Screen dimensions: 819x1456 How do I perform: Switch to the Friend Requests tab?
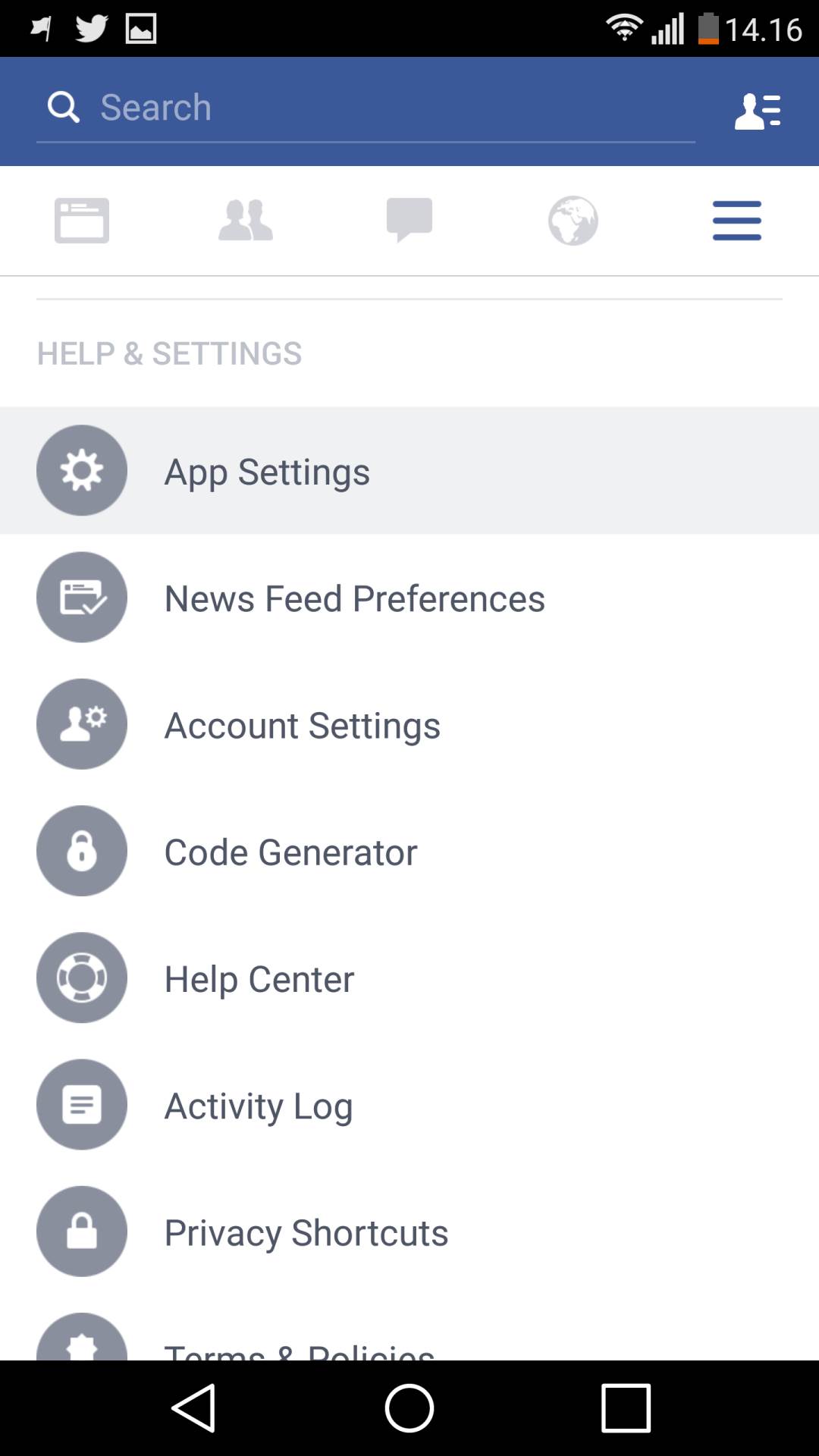tap(246, 221)
